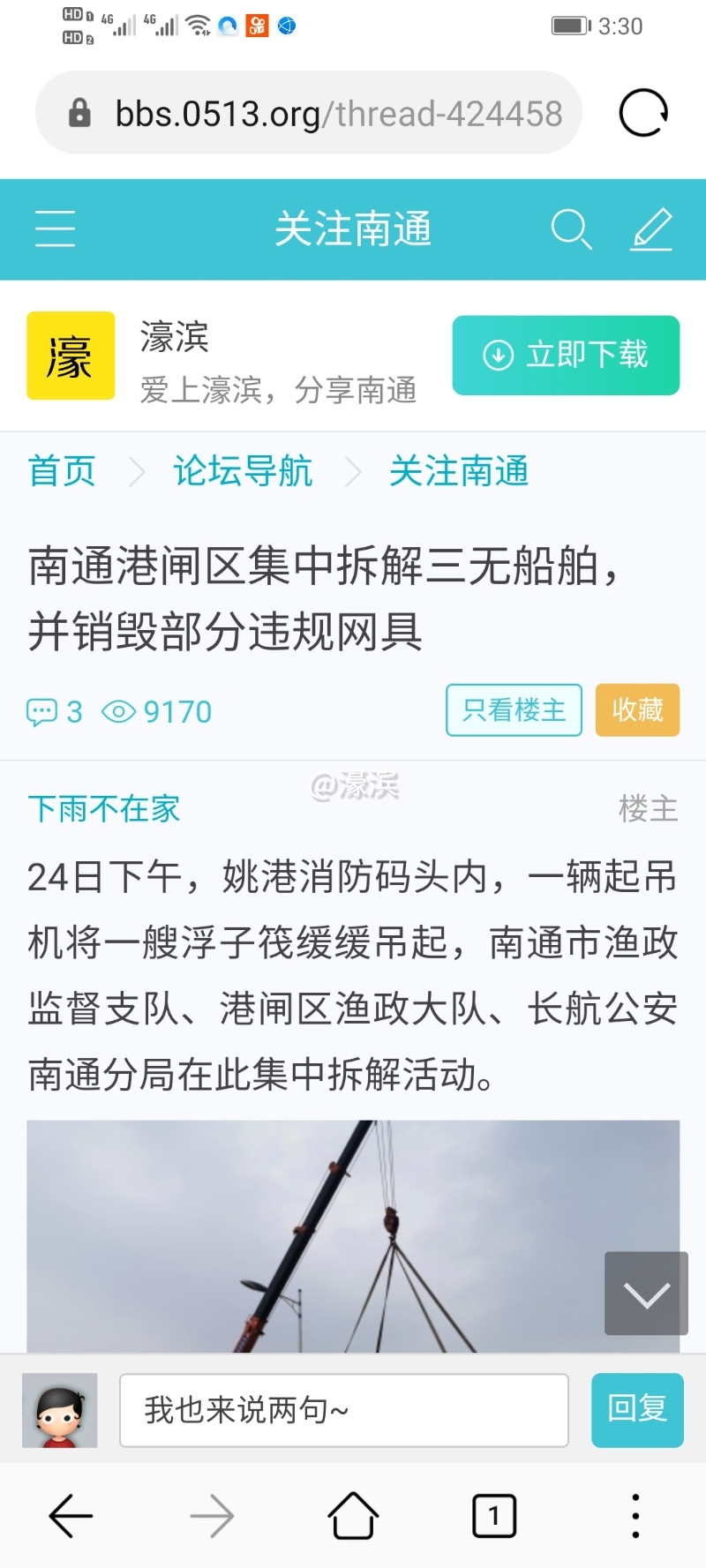Open the forum search icon

coord(570,229)
